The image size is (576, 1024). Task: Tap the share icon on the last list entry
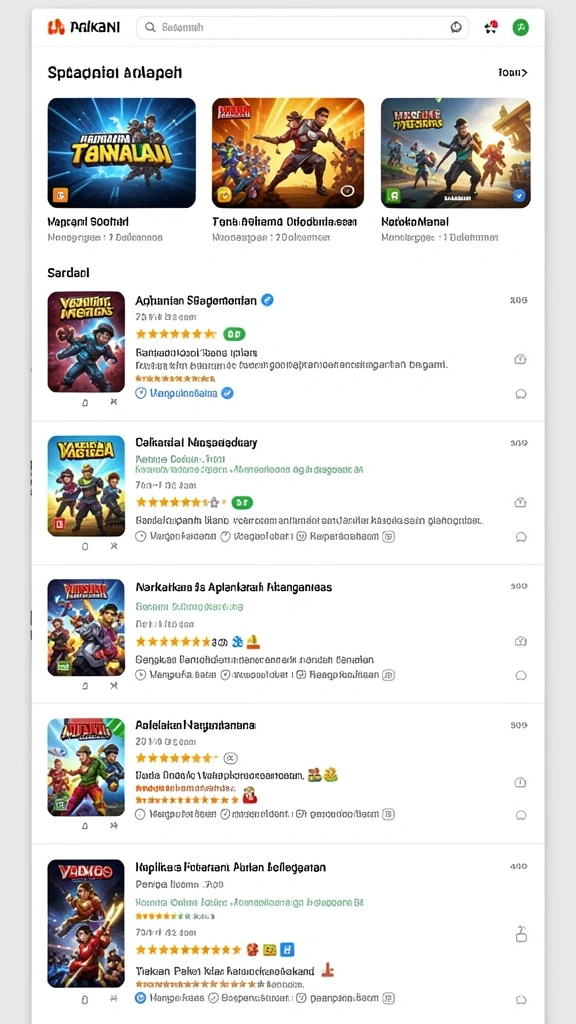pyautogui.click(x=520, y=934)
